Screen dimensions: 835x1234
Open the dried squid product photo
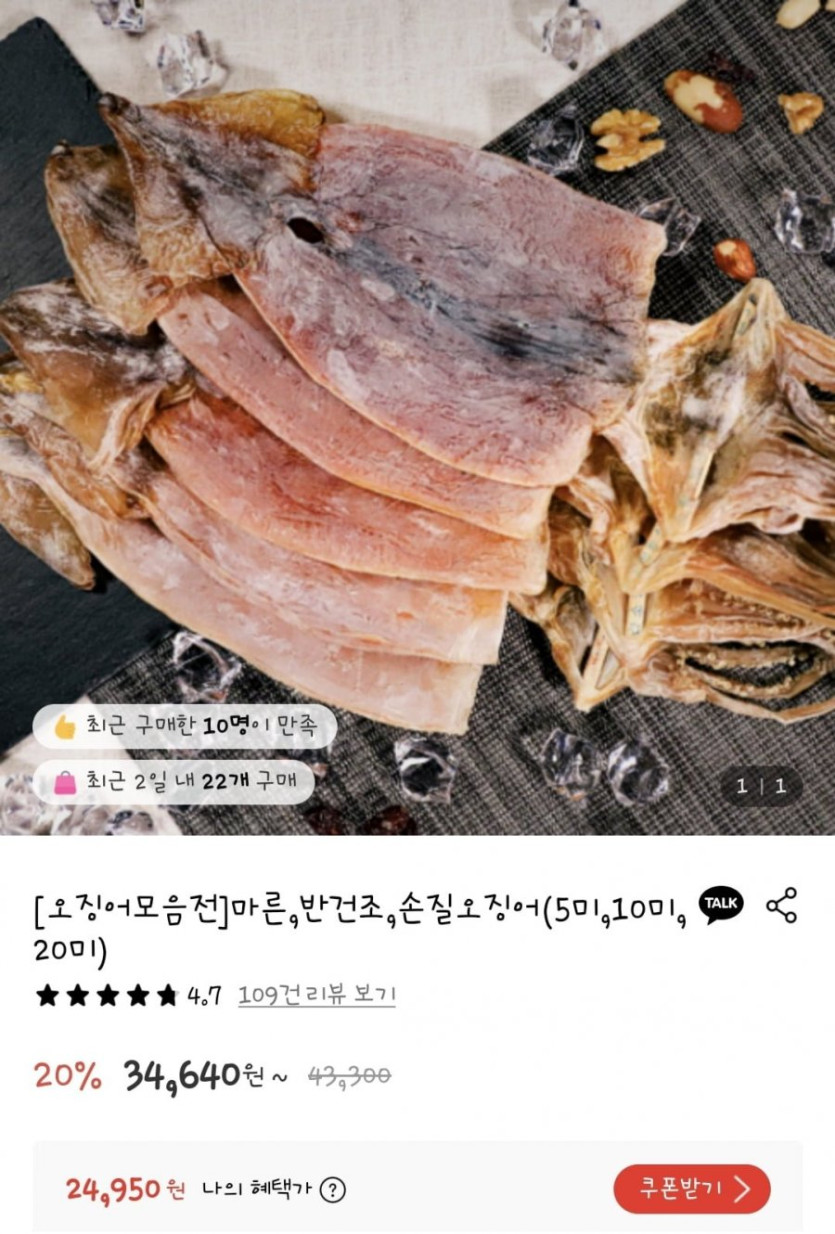(417, 400)
